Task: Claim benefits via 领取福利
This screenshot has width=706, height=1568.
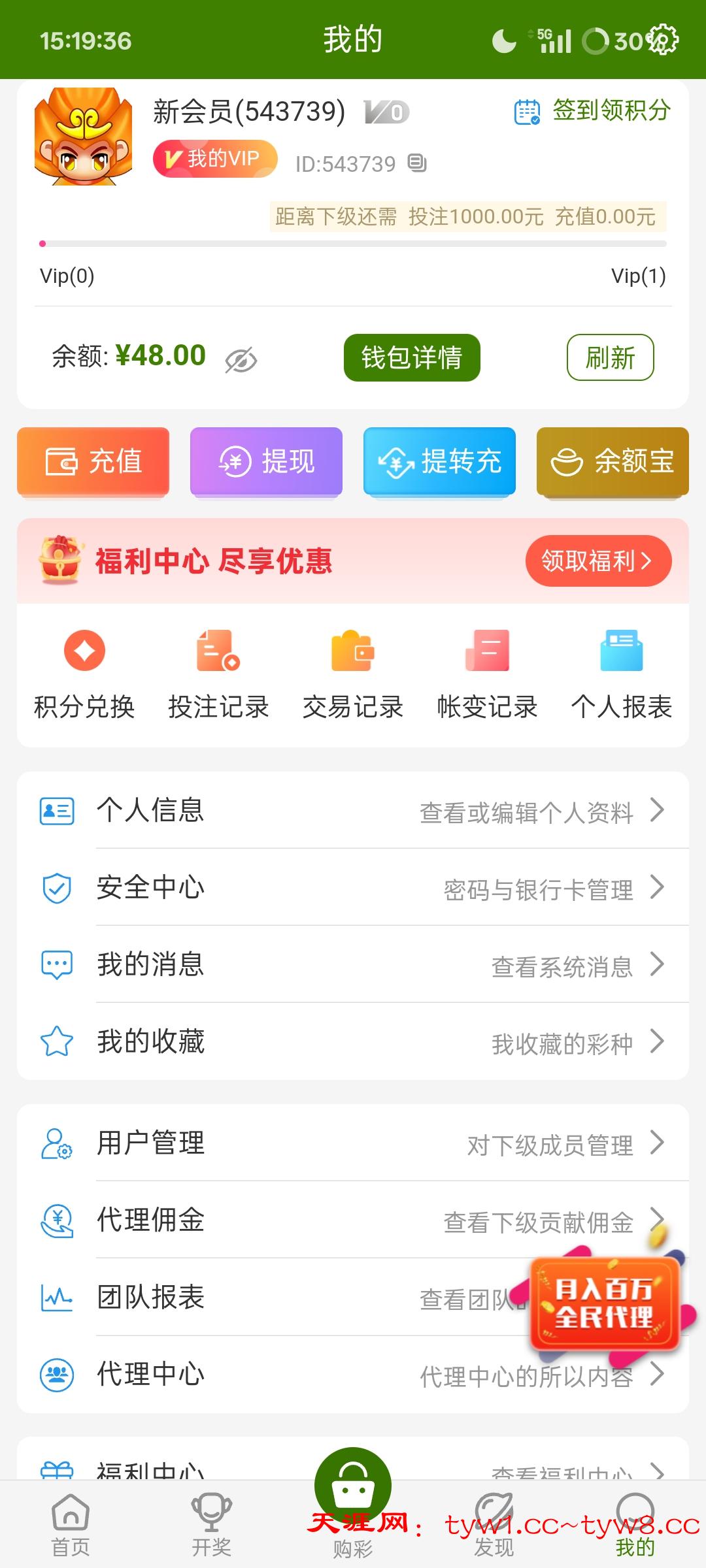Action: (x=597, y=561)
